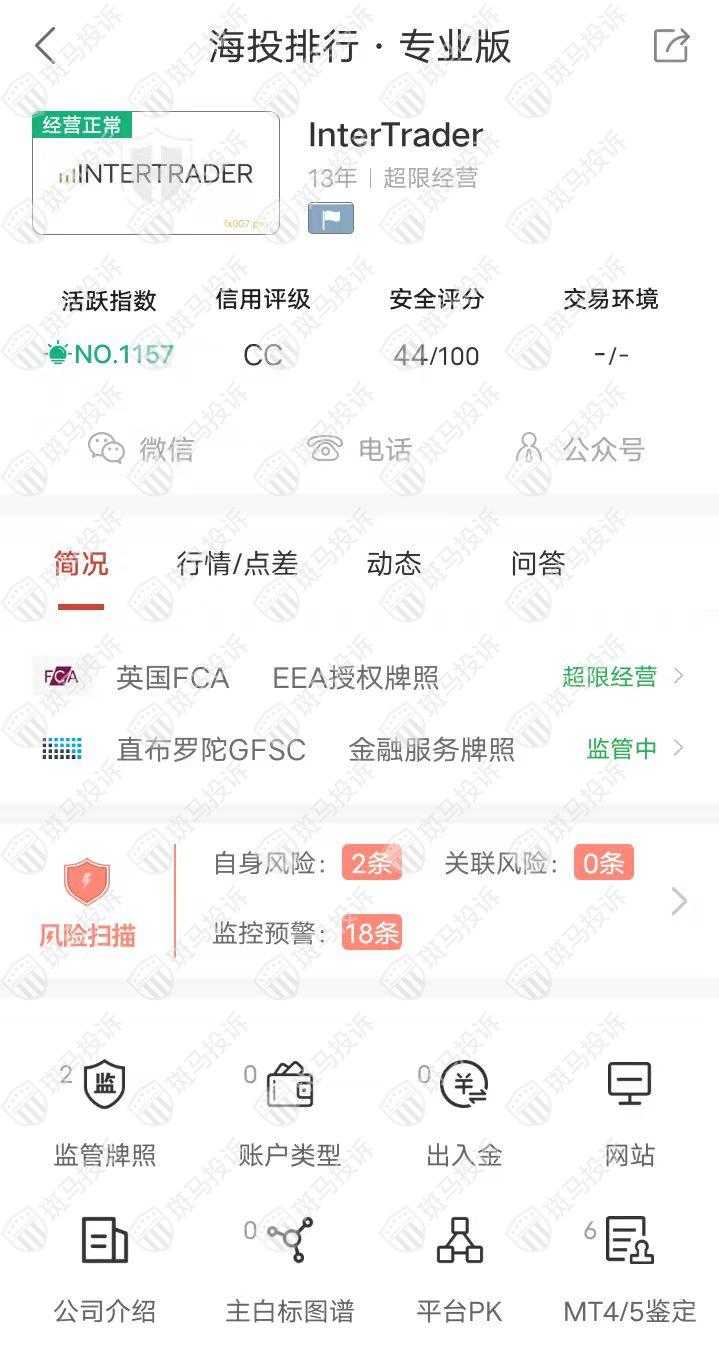Open MT4/5鉴定

[630, 1268]
